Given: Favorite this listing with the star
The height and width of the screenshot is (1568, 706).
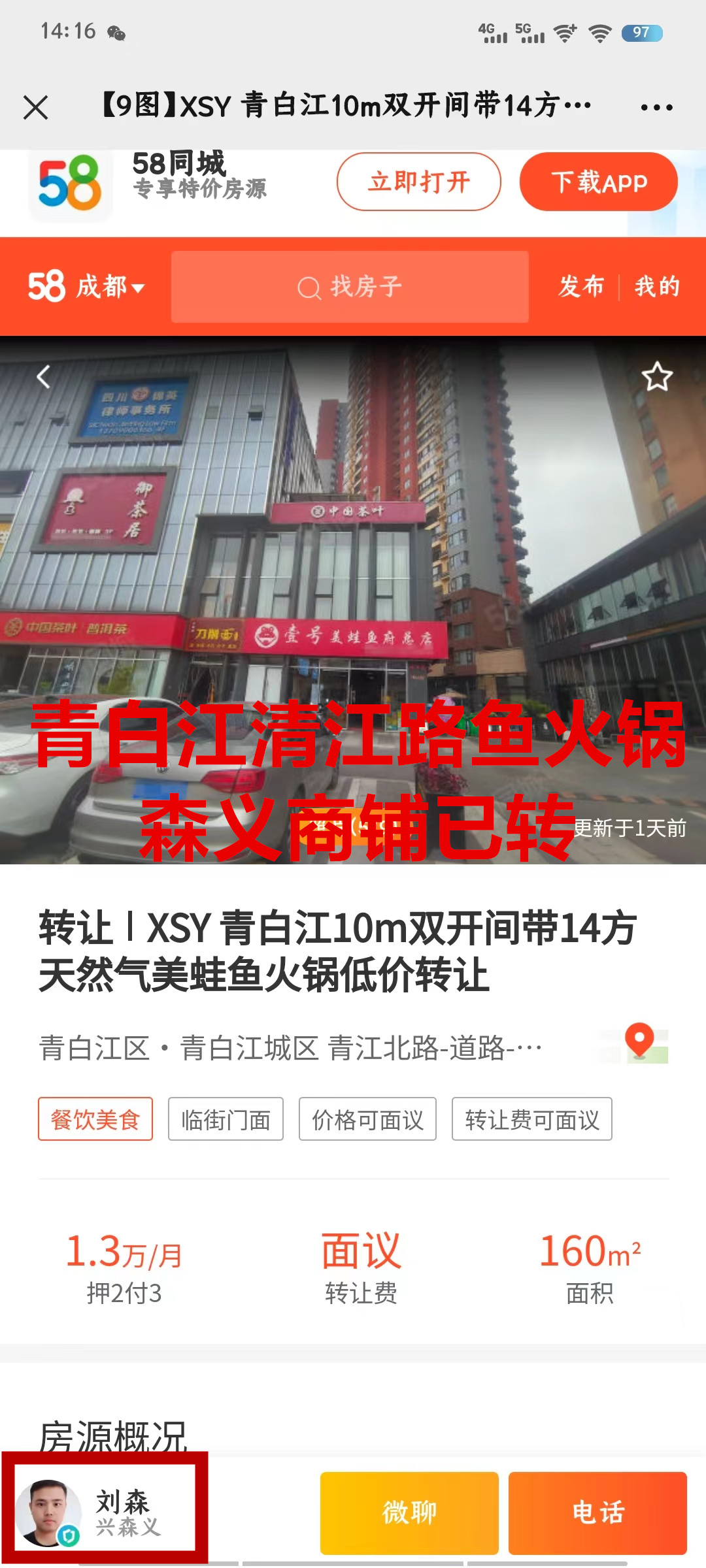Looking at the screenshot, I should click(x=656, y=377).
